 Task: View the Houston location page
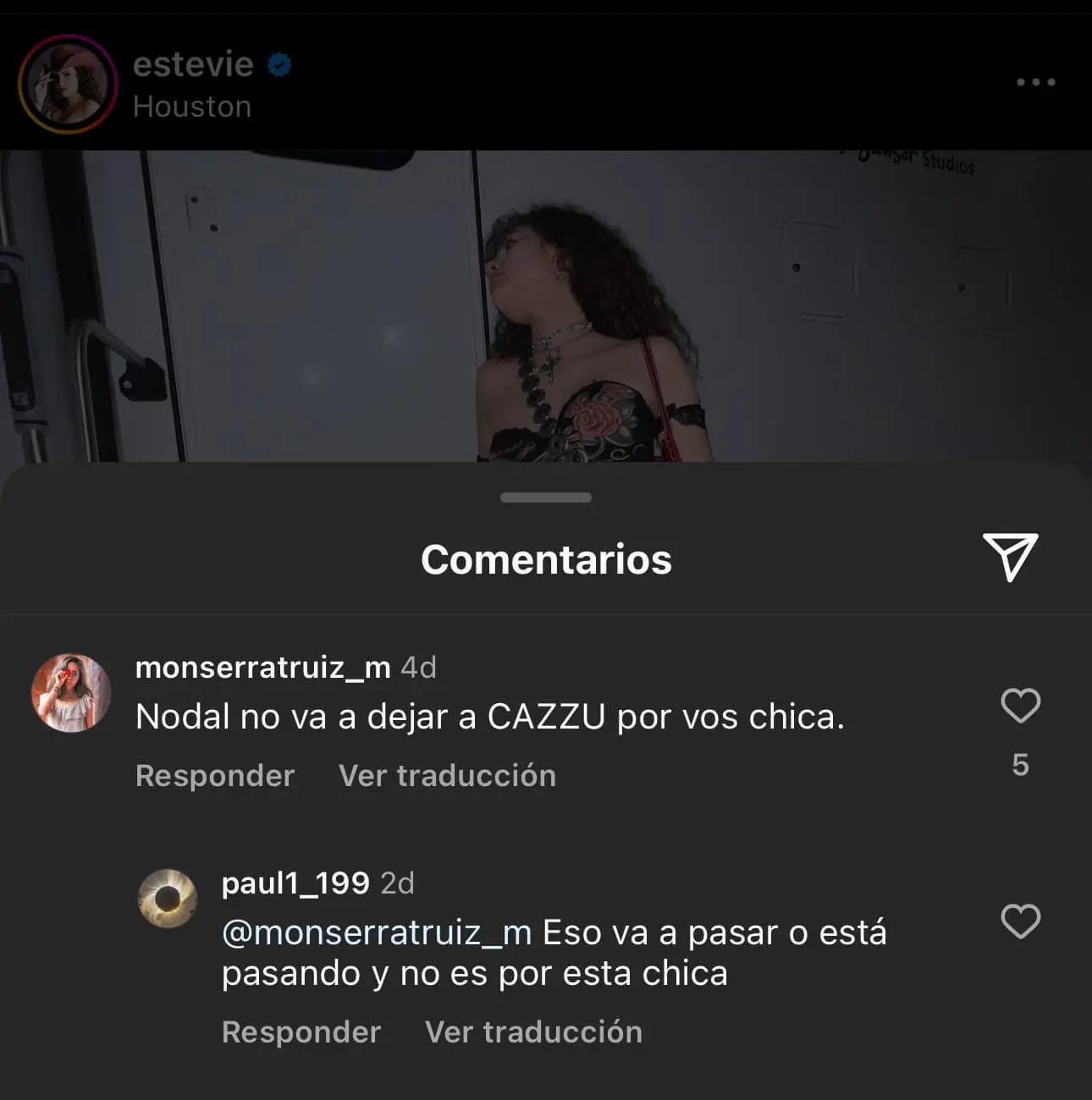(192, 107)
